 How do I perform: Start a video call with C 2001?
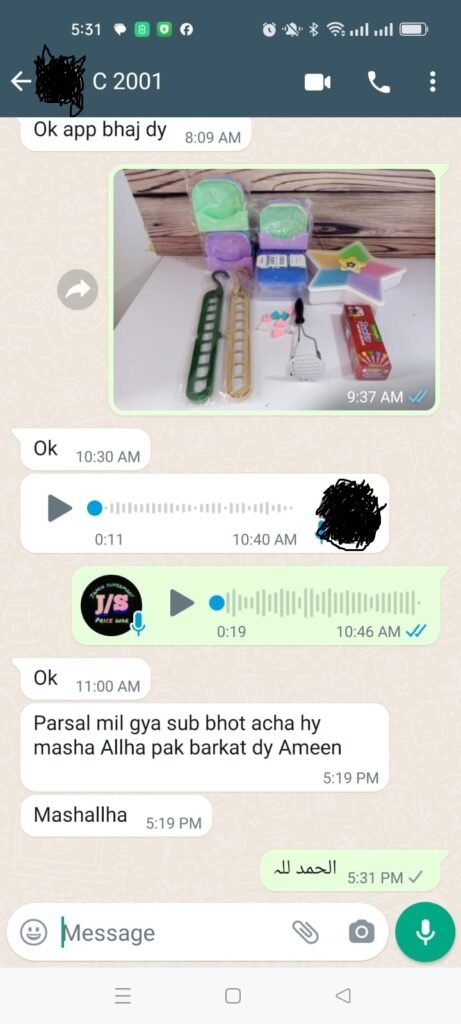pyautogui.click(x=317, y=82)
